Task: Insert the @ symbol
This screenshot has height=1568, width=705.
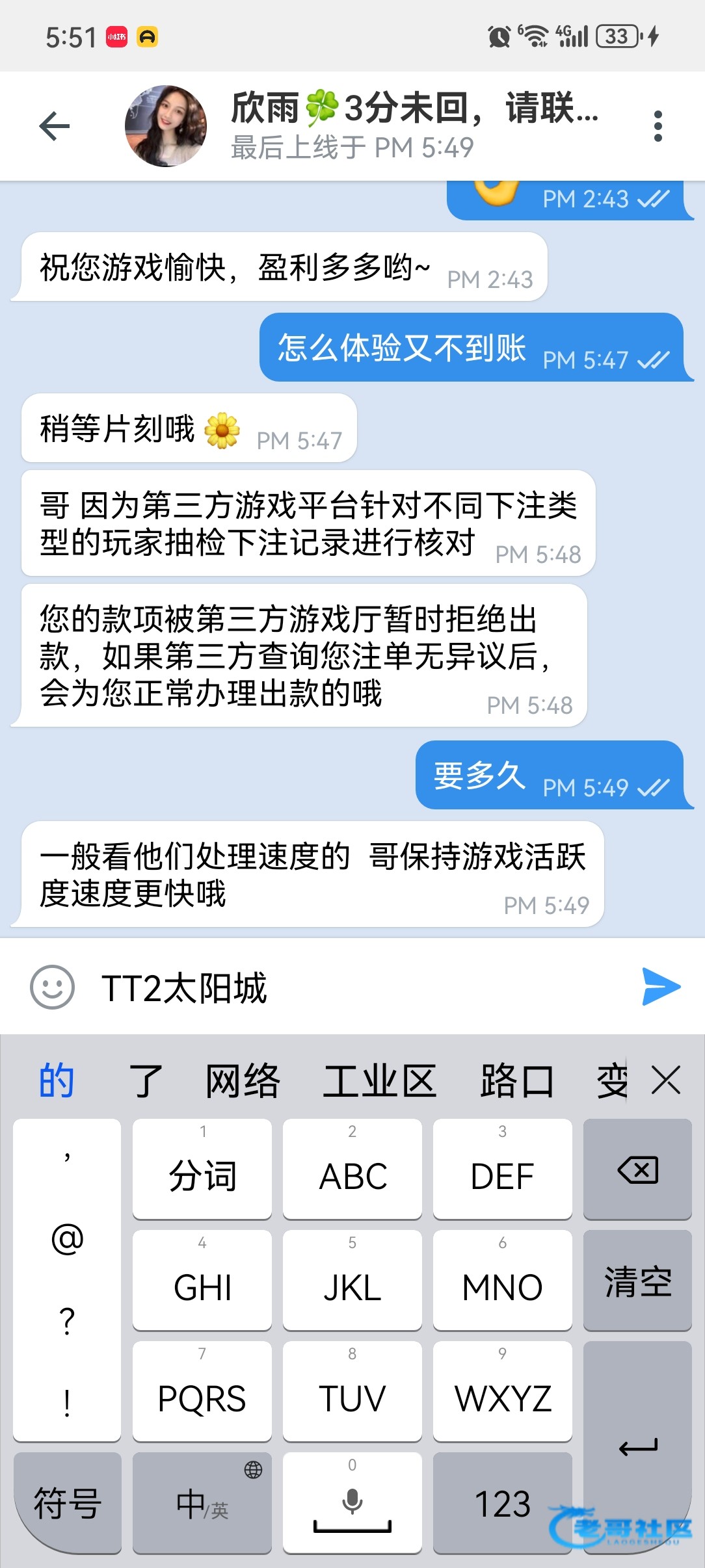Action: click(x=67, y=1239)
